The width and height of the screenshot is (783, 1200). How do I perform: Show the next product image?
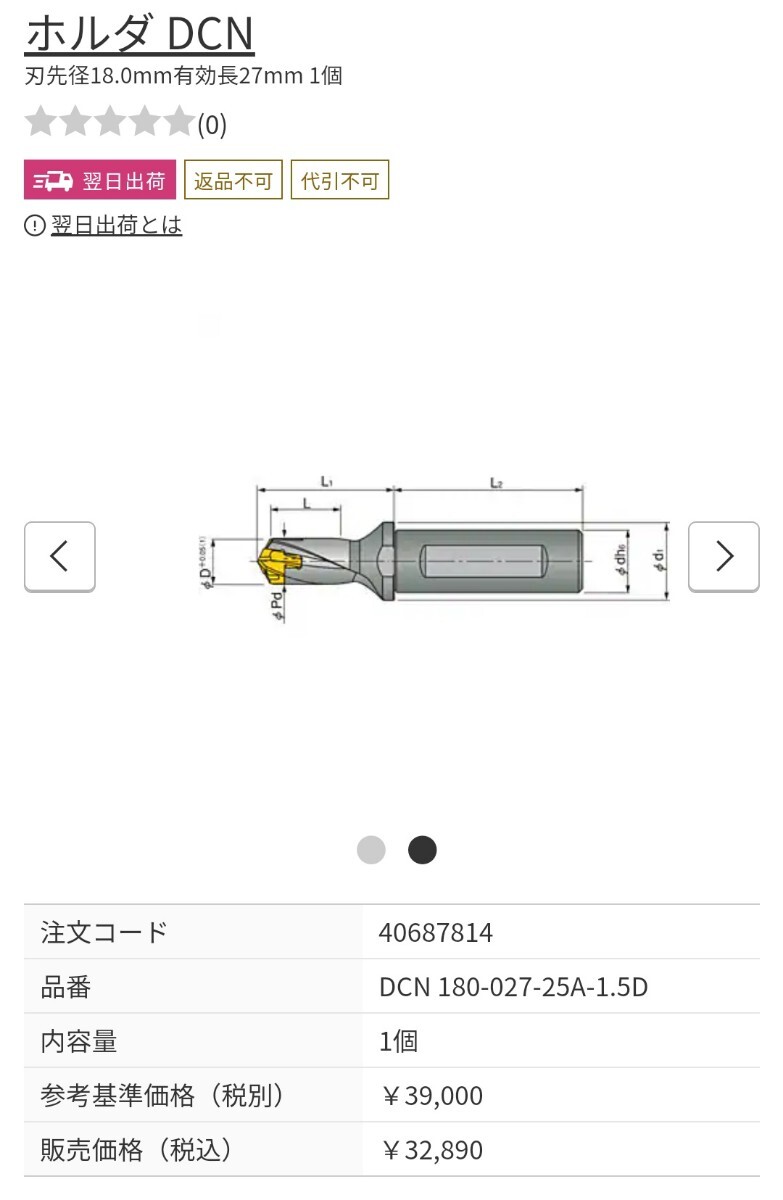[723, 556]
